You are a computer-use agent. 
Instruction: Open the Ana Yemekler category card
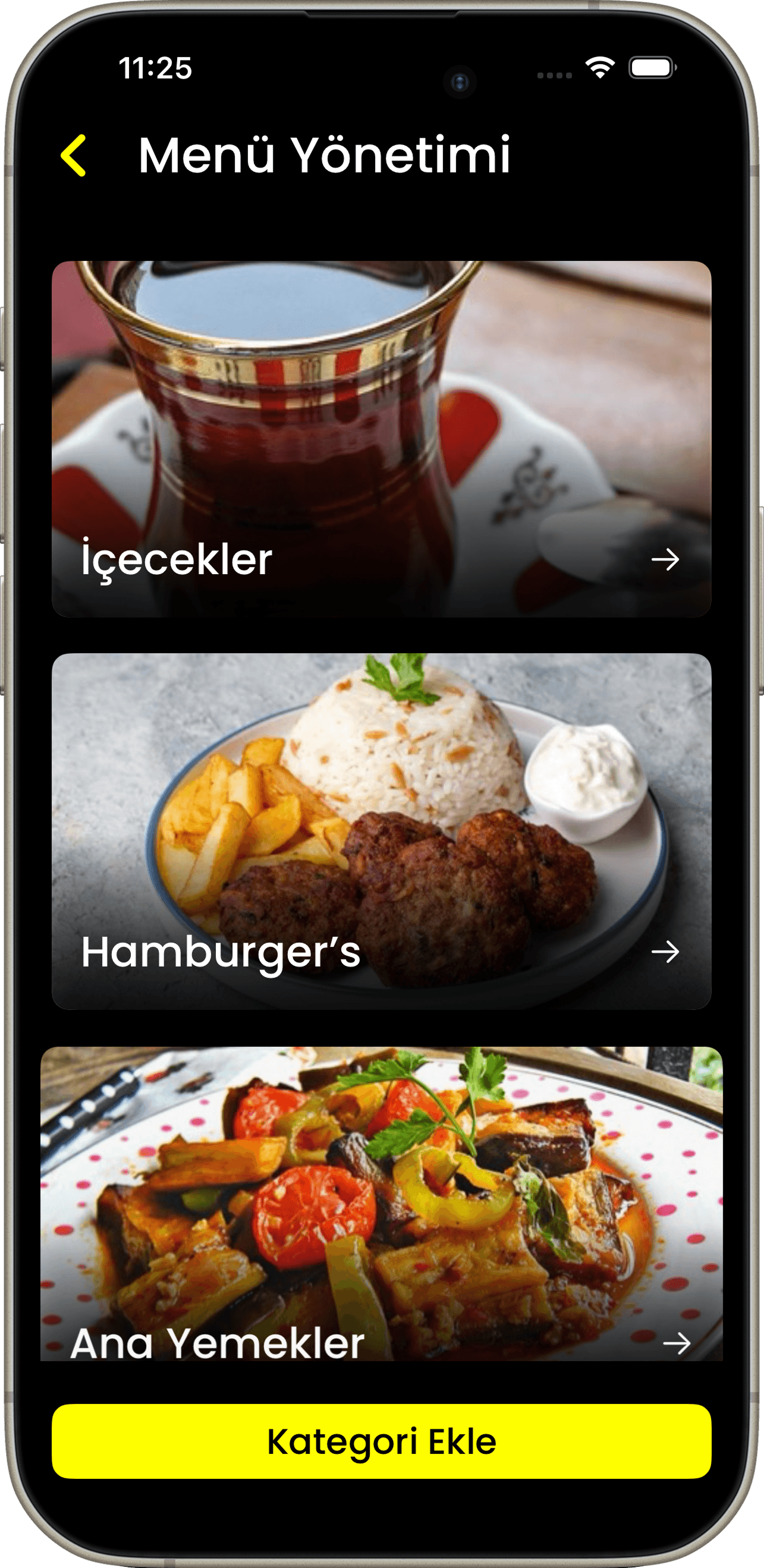pos(381,1203)
